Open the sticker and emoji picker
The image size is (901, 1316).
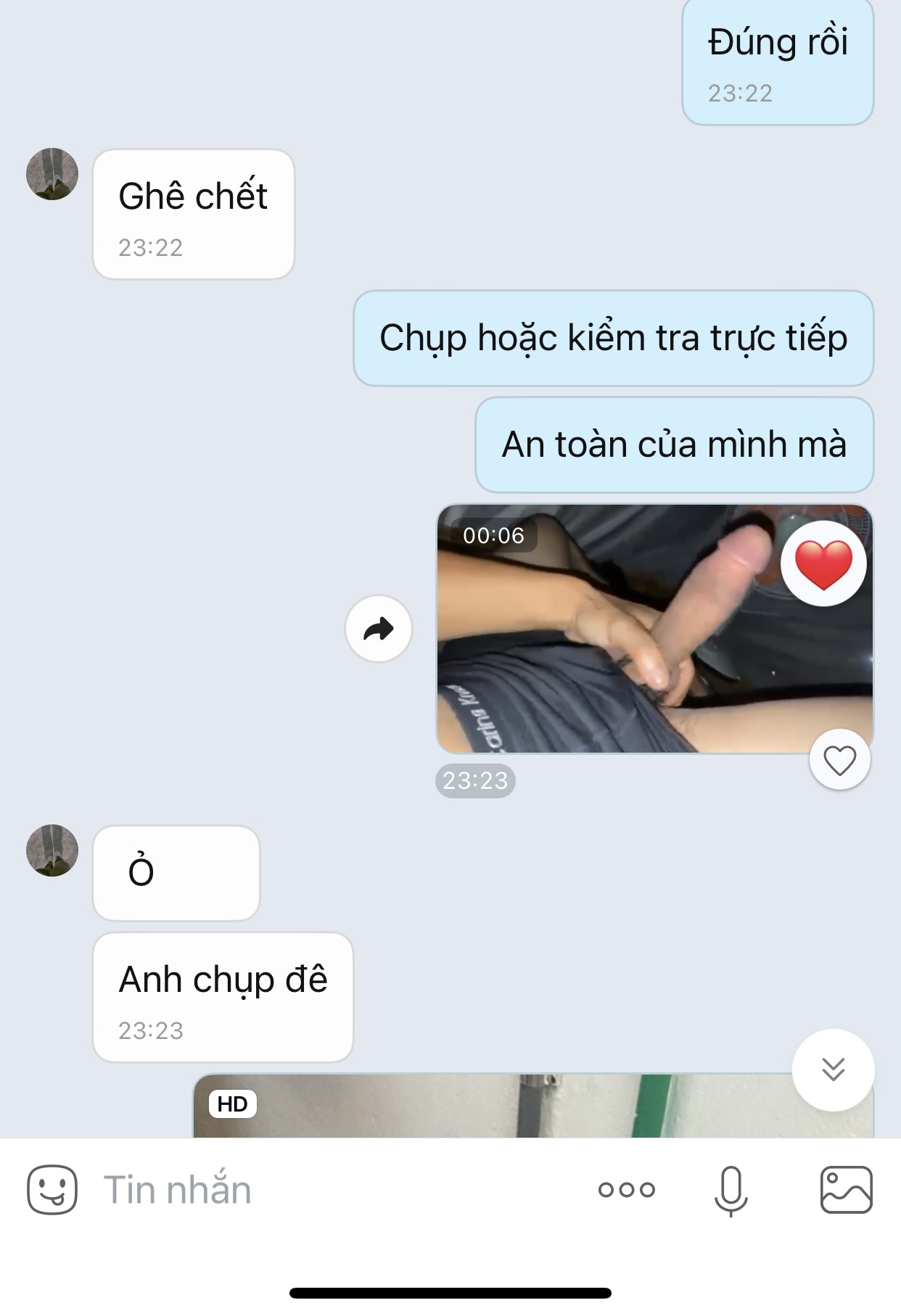[x=52, y=1190]
